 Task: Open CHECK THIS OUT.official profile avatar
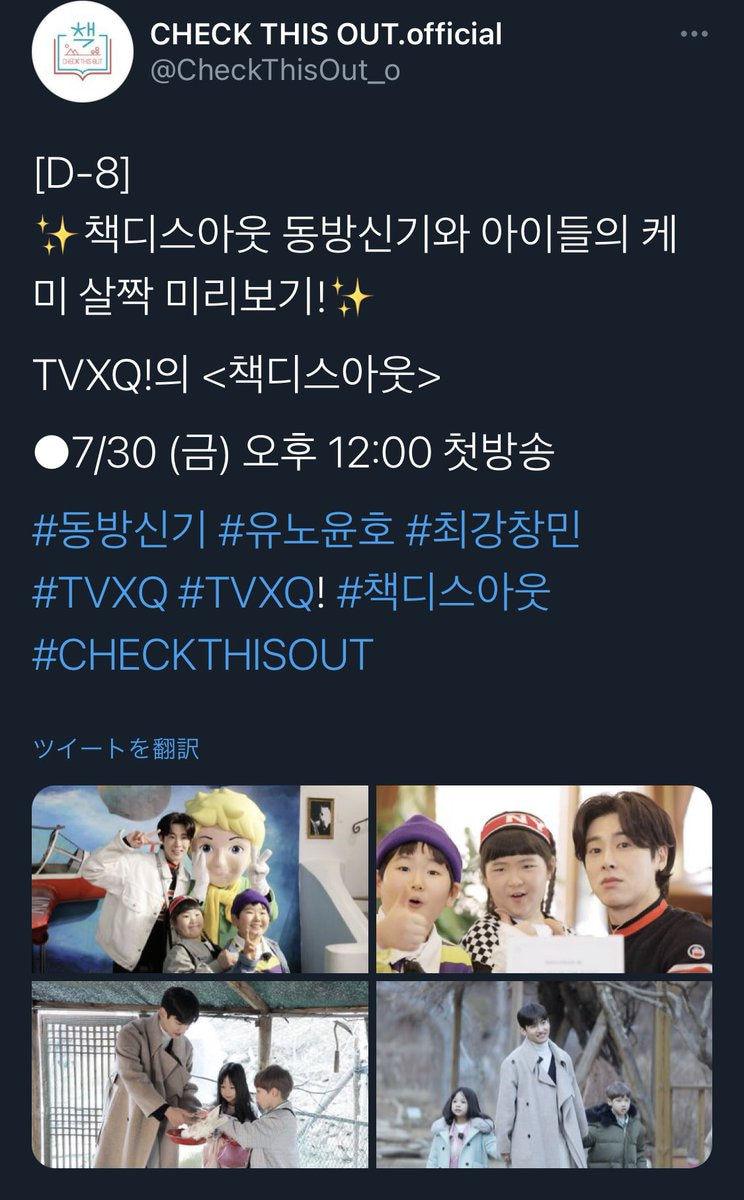(x=78, y=59)
